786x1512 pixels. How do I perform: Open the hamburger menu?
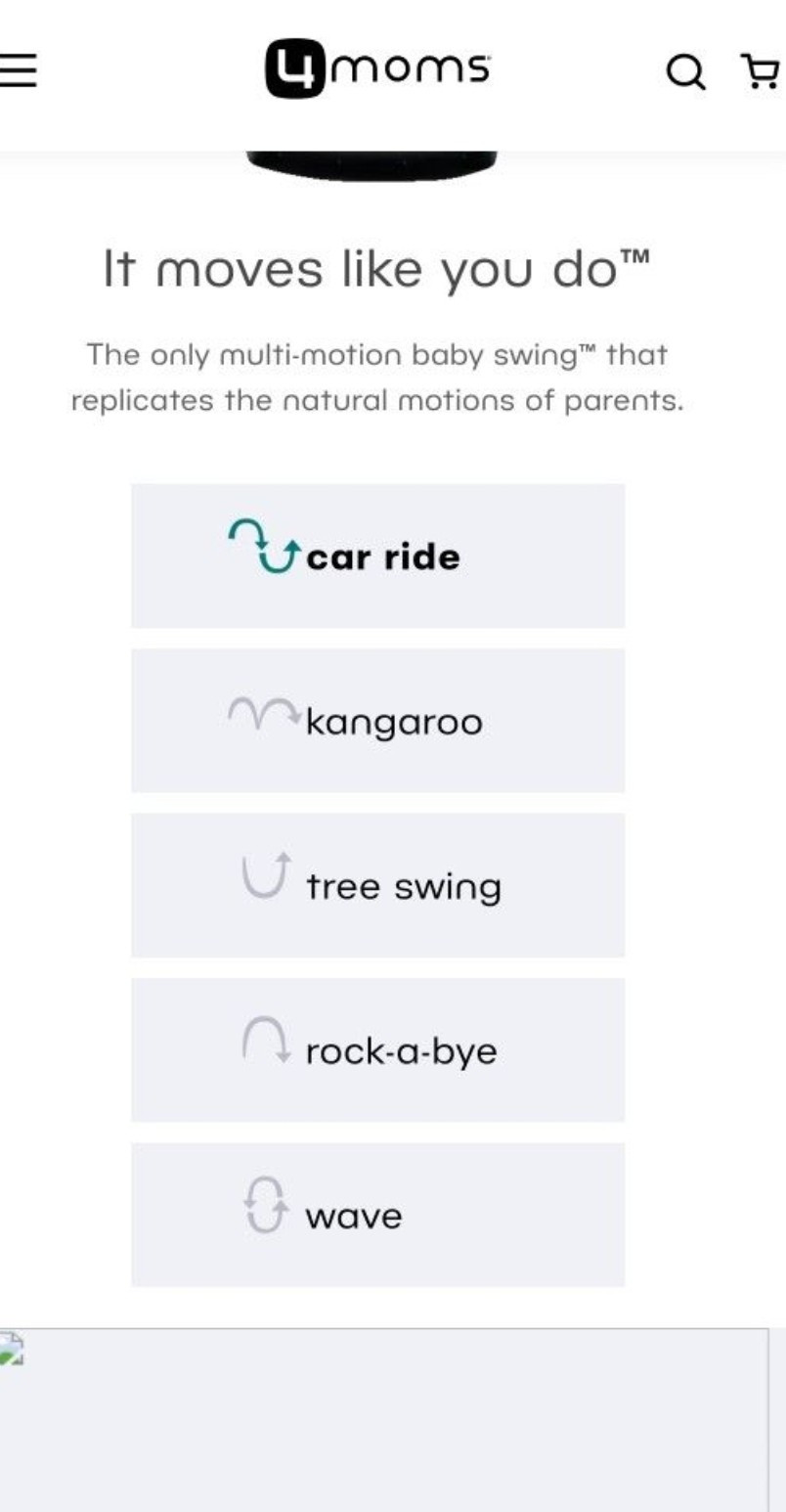pyautogui.click(x=18, y=71)
